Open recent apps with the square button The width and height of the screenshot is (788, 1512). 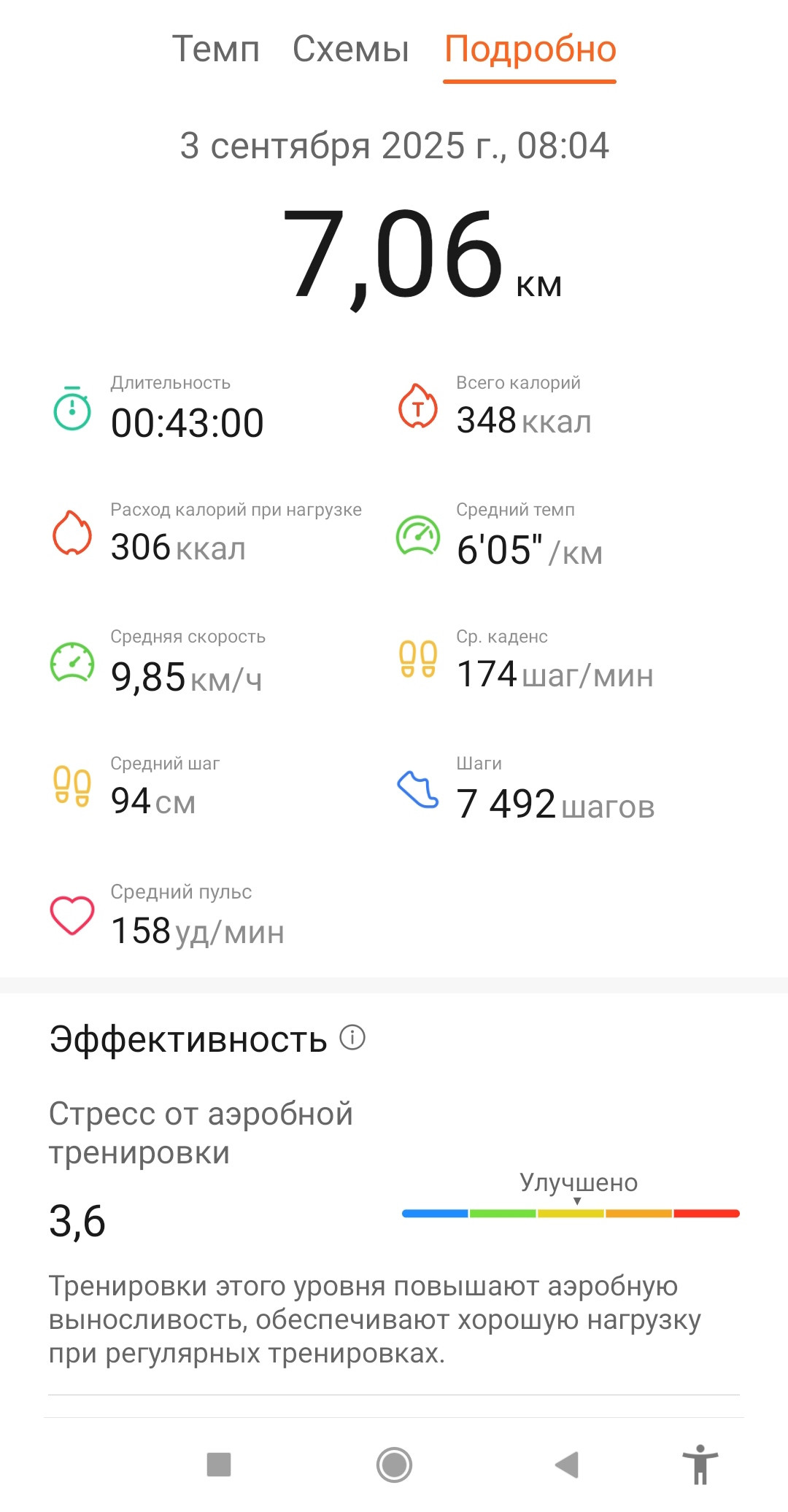click(x=219, y=1464)
